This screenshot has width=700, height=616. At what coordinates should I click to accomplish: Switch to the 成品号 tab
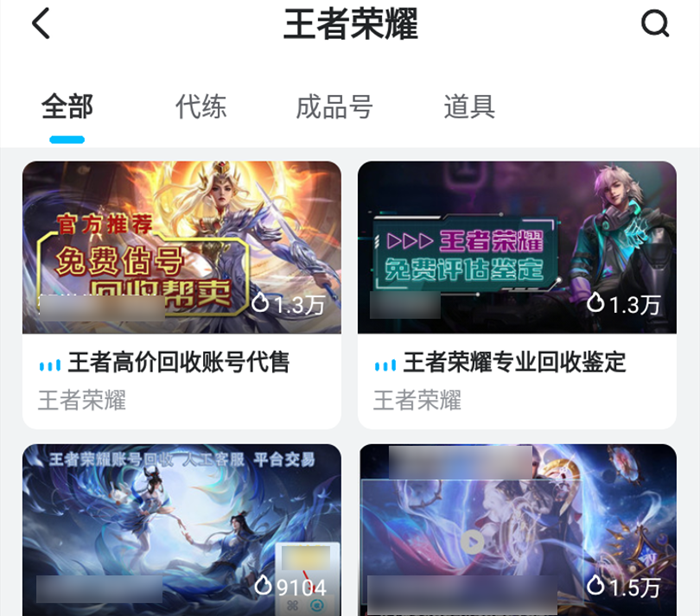[334, 107]
